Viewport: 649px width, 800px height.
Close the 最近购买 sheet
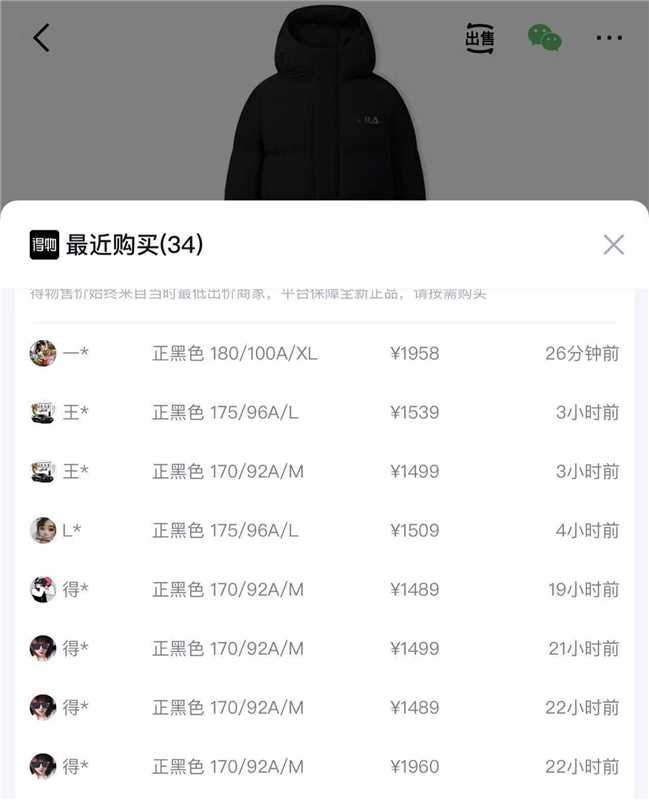613,244
